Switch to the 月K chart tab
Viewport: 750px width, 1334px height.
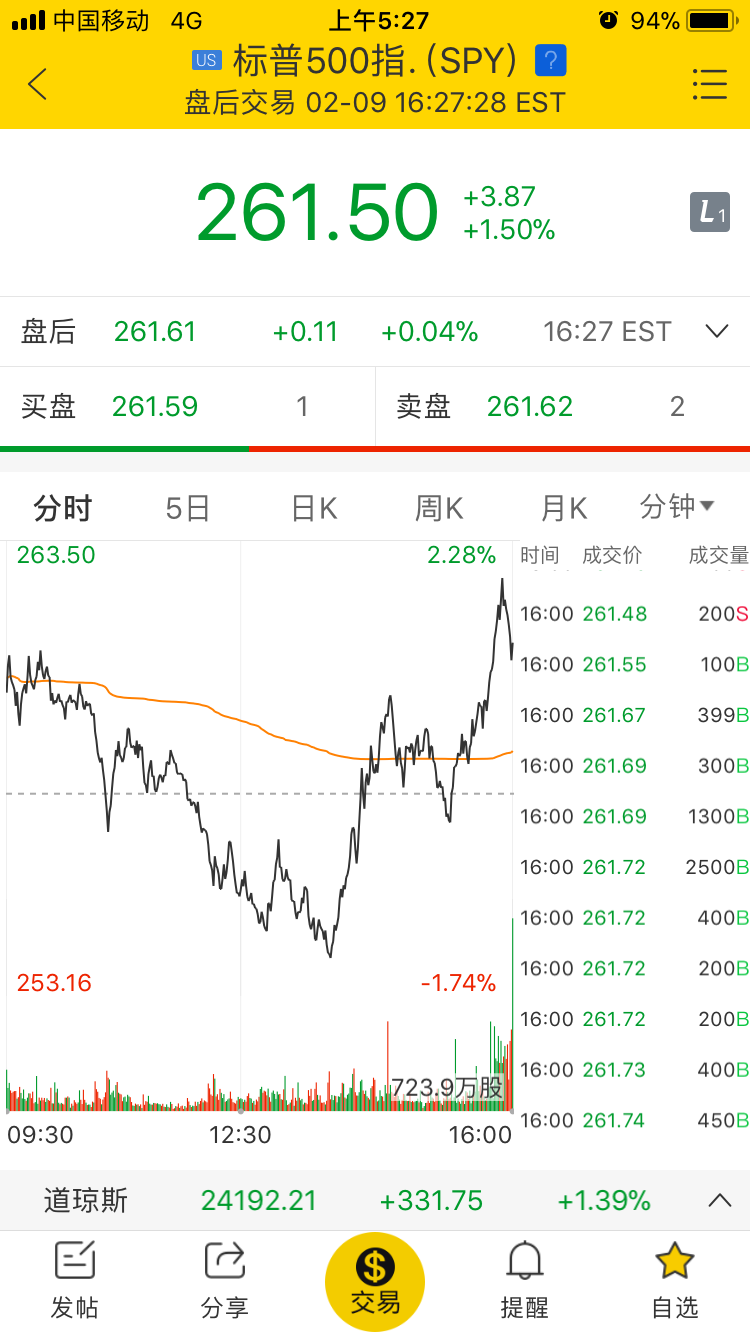[x=564, y=508]
